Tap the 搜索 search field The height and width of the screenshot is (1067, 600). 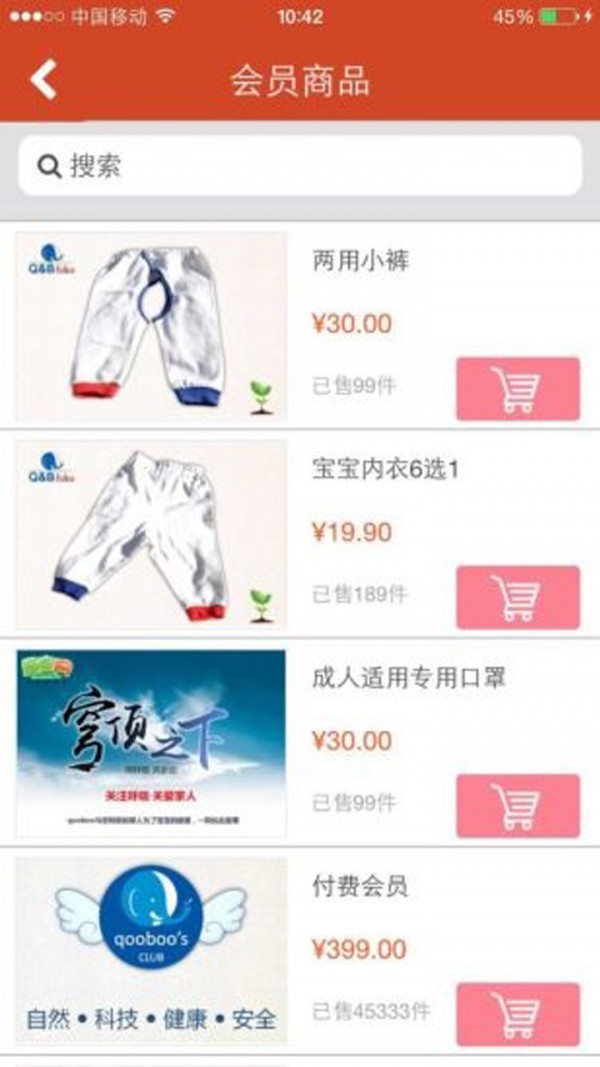tap(300, 165)
